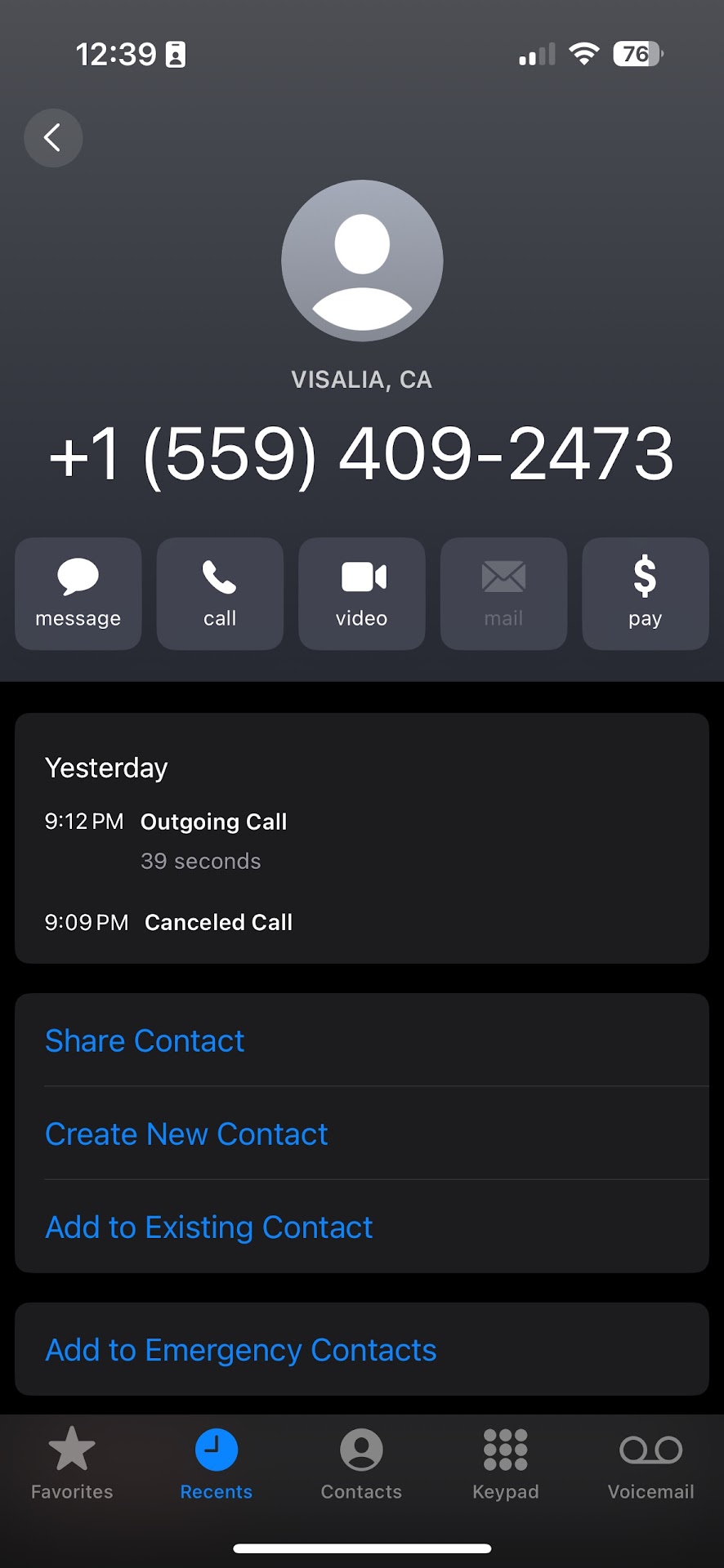Open the Recents tab
This screenshot has height=1568, width=724.
click(217, 1464)
